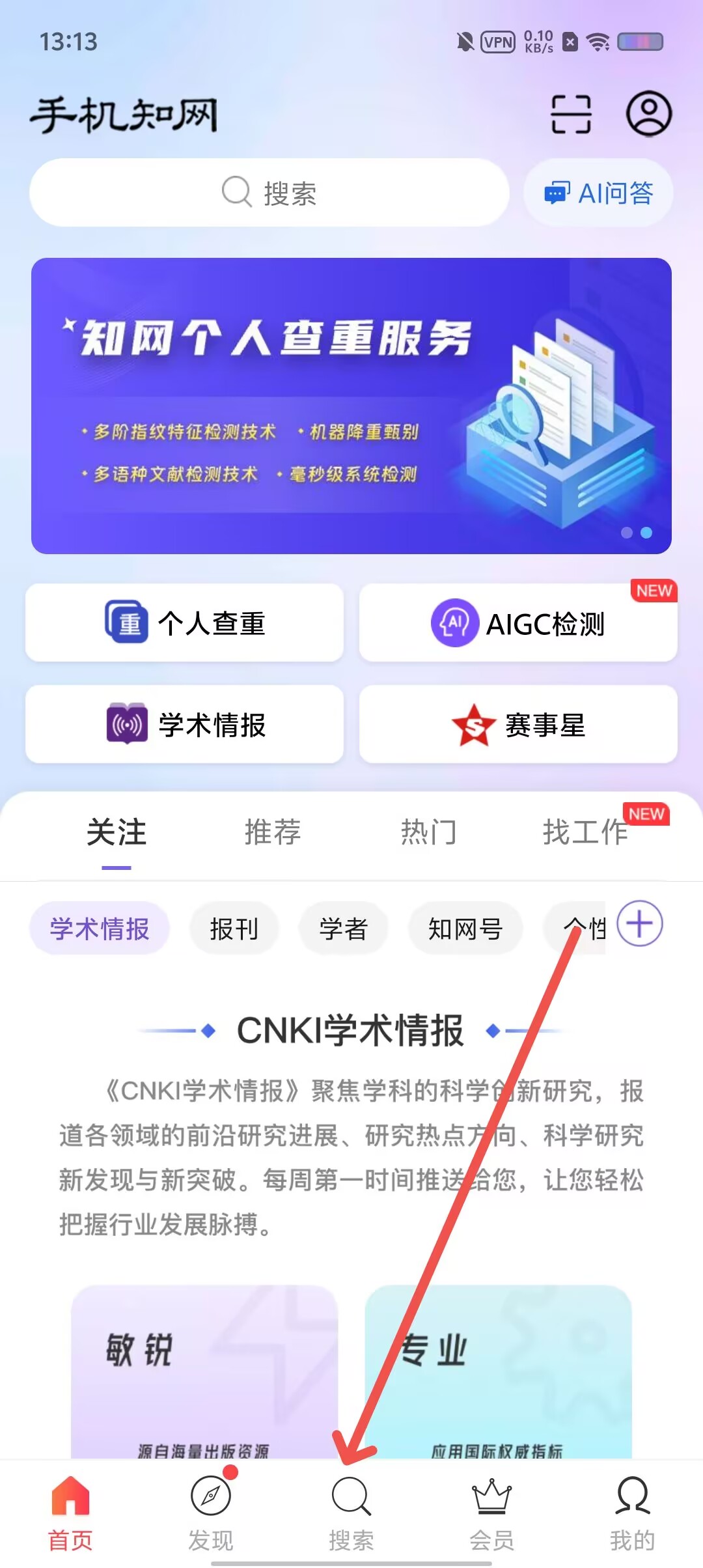
Task: Switch to the 推荐 tab
Action: click(273, 832)
